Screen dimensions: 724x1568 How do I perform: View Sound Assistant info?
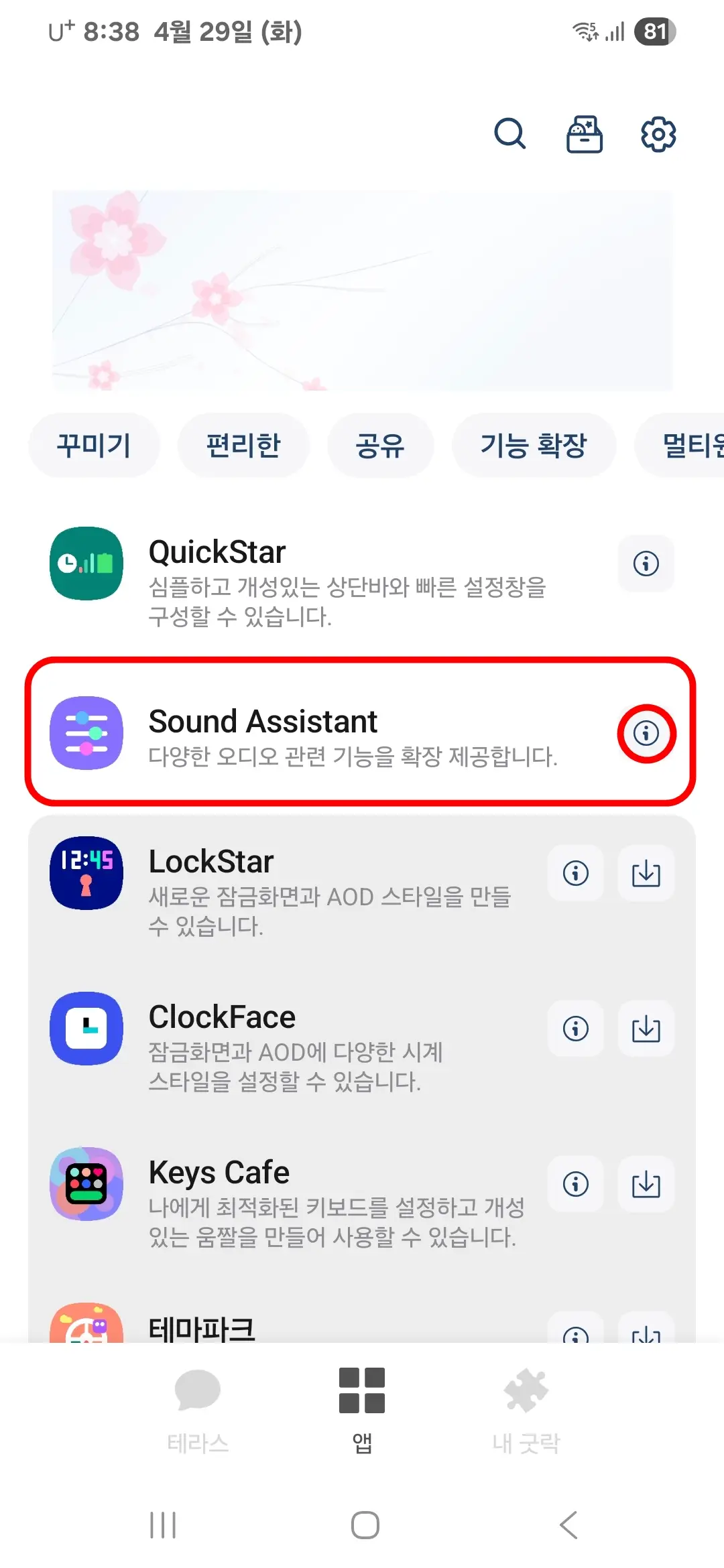click(x=646, y=734)
